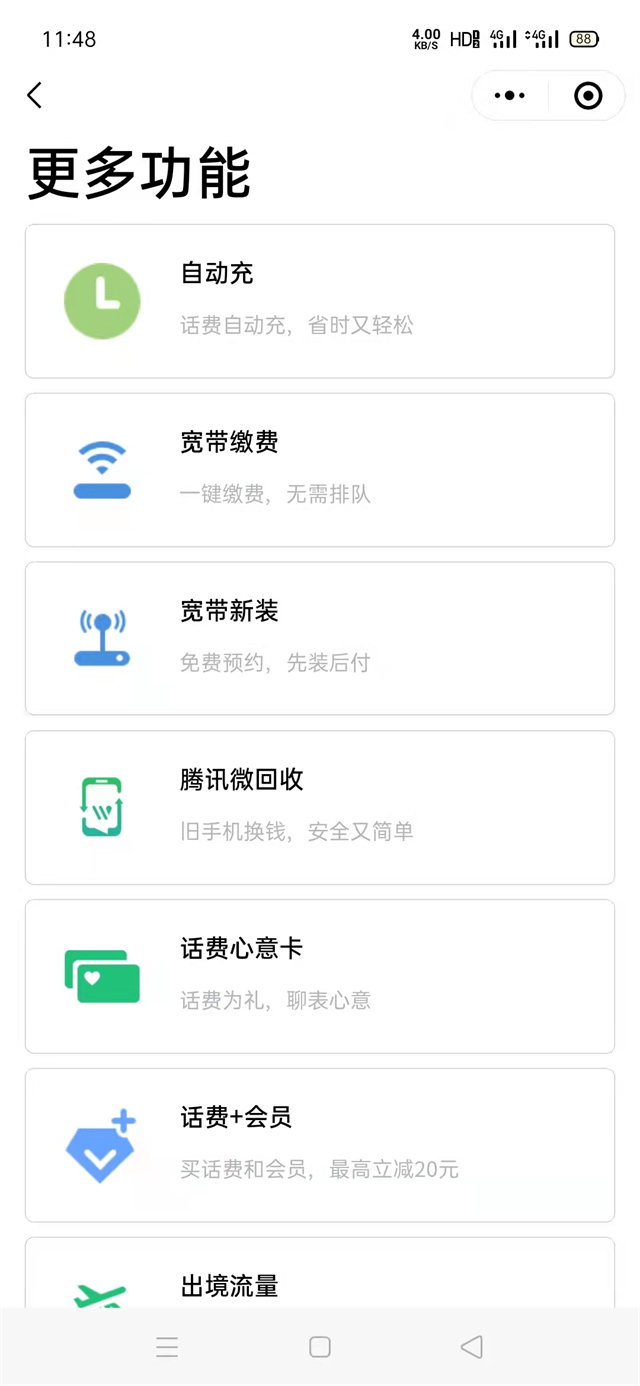The image size is (640, 1386).
Task: Select the 话费+会员 membership bundle card
Action: pos(320,1145)
